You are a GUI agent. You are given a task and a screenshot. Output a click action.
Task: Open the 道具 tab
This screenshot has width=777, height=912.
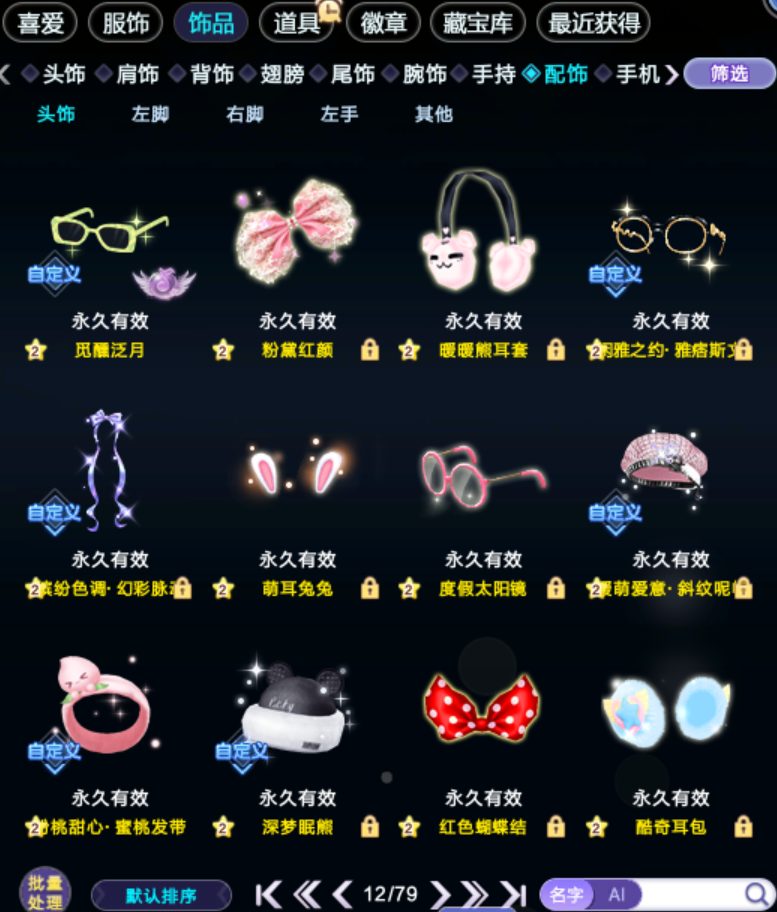click(296, 23)
